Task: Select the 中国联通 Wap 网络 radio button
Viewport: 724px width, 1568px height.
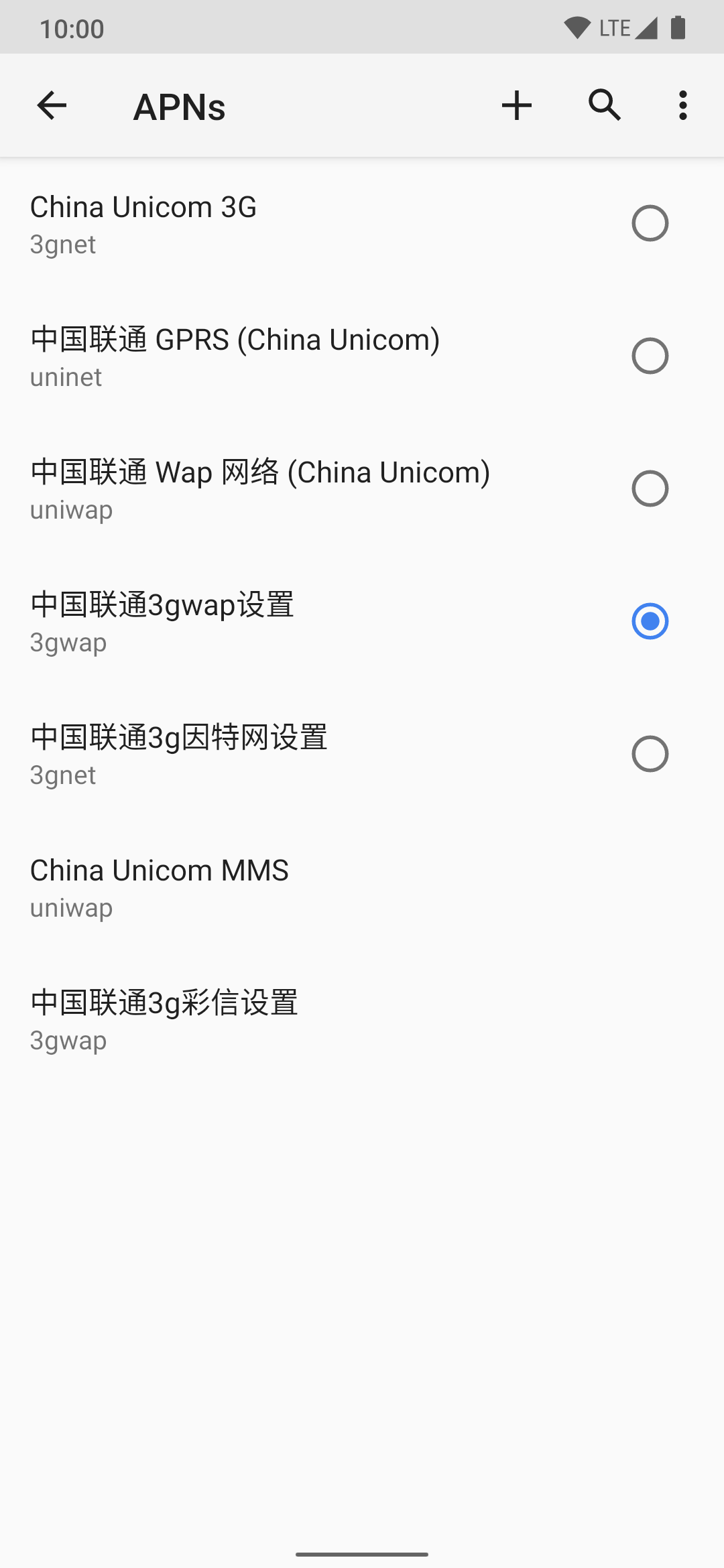Action: (x=650, y=488)
